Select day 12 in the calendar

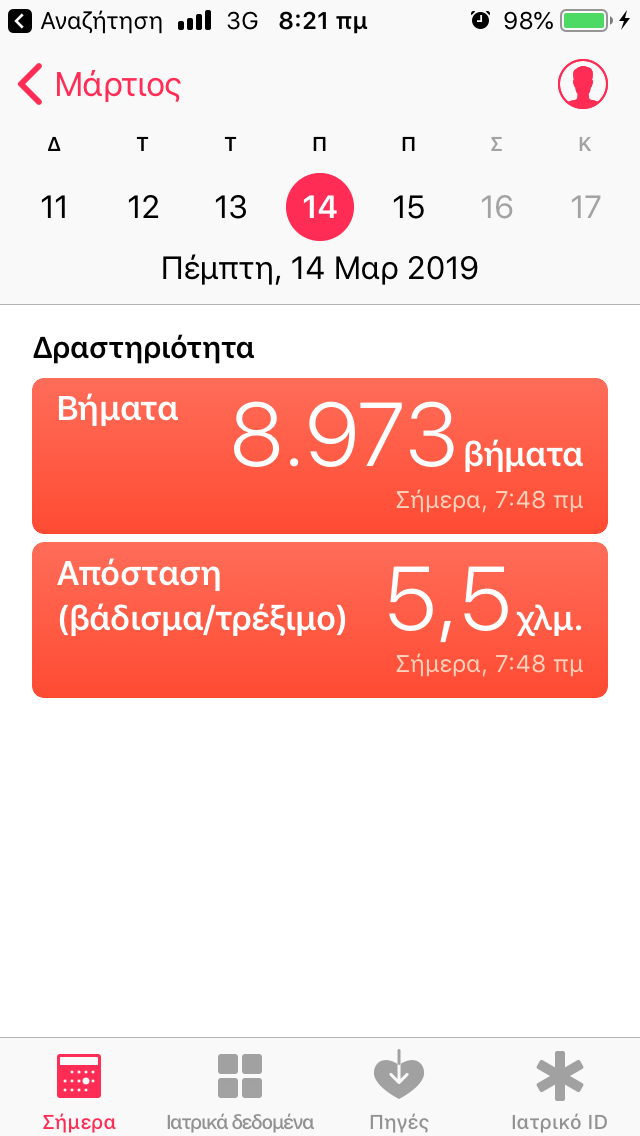(143, 208)
